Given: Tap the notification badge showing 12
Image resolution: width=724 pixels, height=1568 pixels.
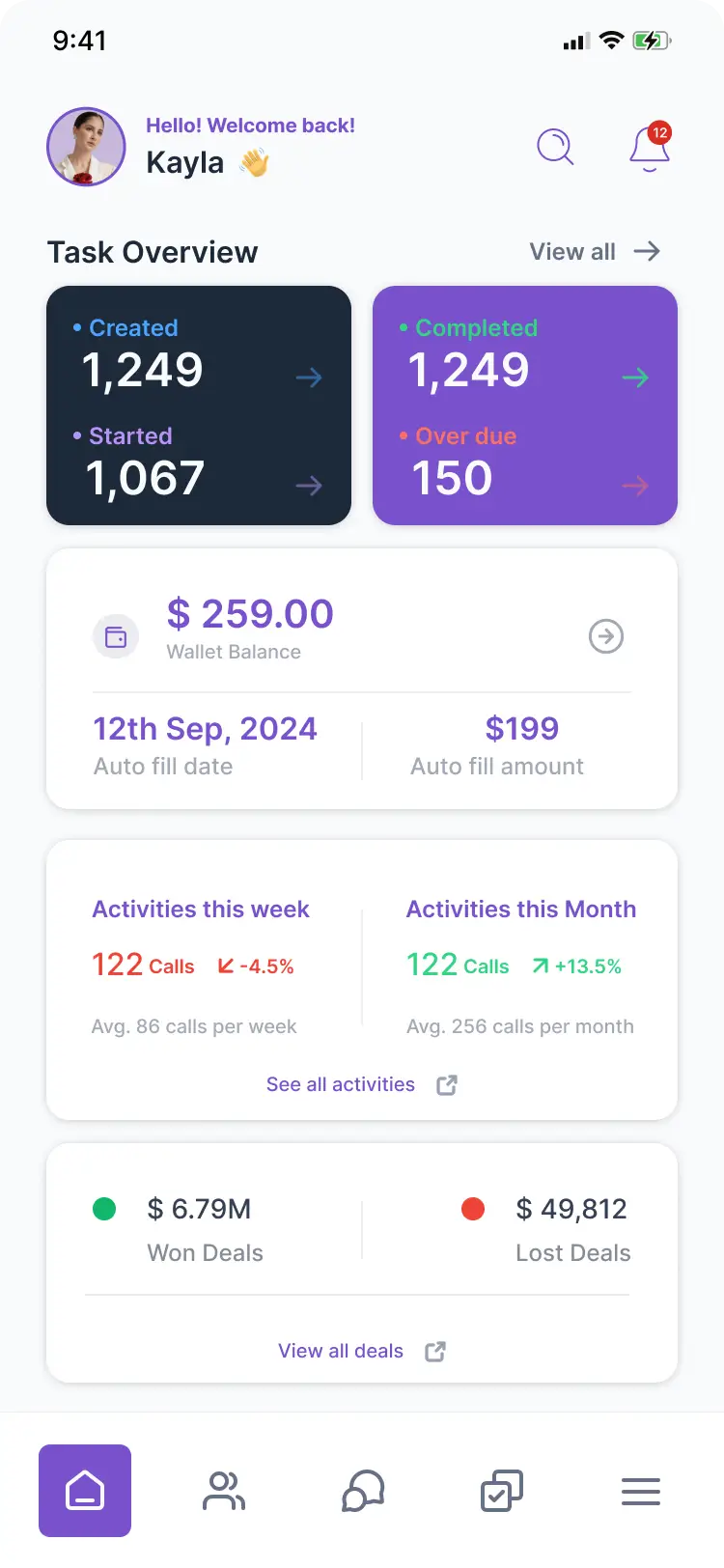Looking at the screenshot, I should click(x=658, y=134).
